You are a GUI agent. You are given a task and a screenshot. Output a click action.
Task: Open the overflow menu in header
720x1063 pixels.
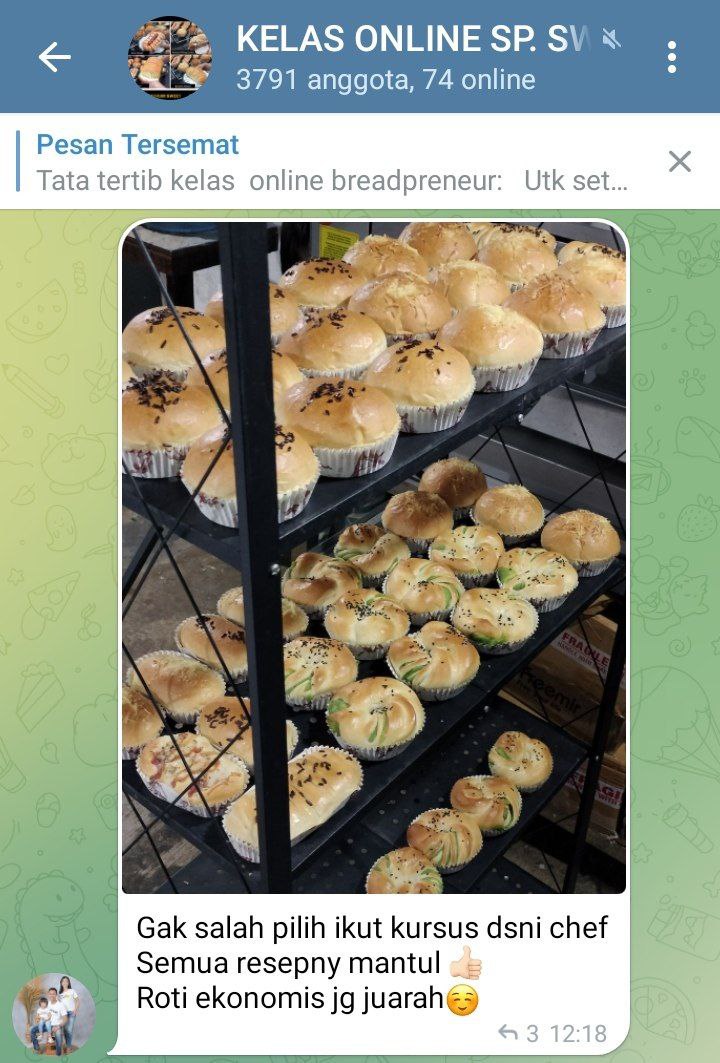click(671, 57)
